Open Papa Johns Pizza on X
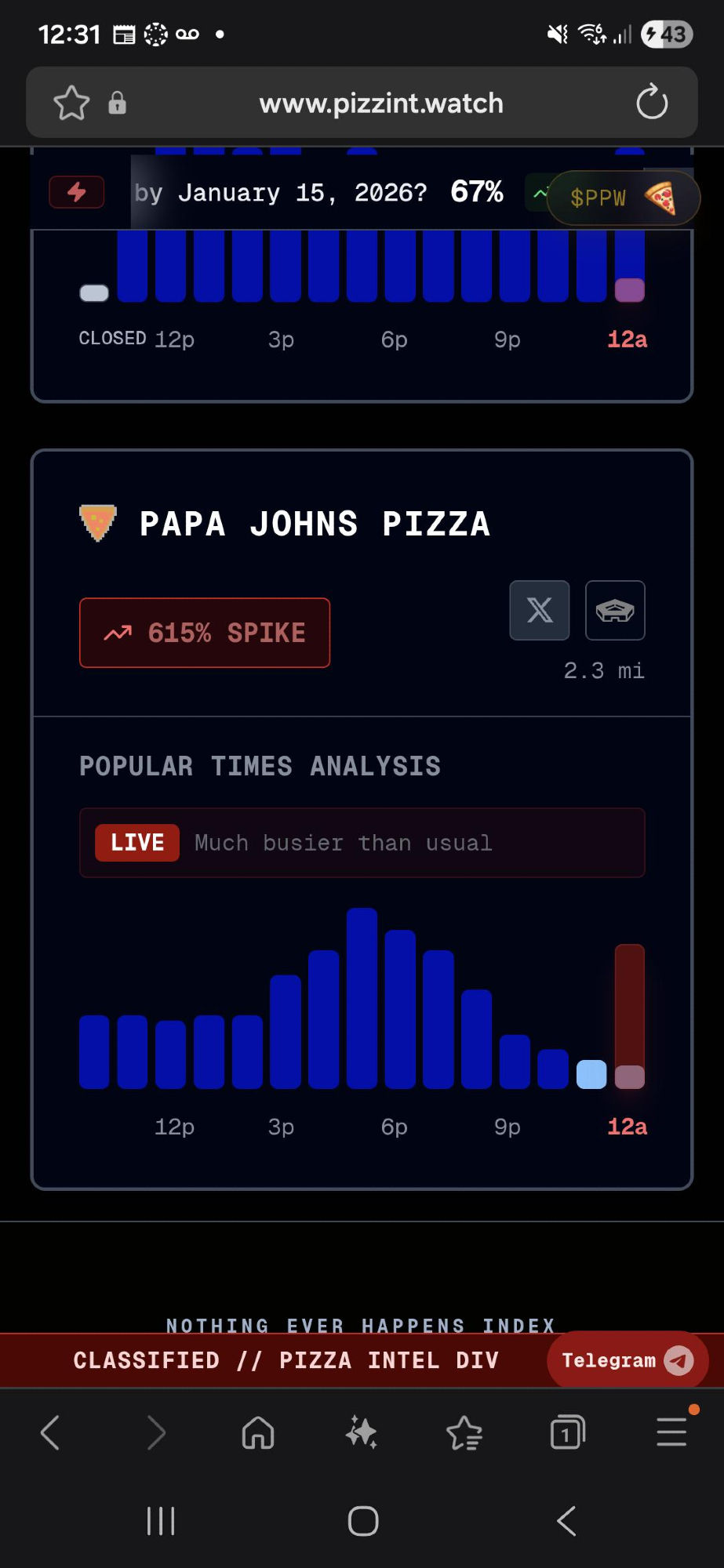Viewport: 724px width, 1568px height. coord(540,610)
